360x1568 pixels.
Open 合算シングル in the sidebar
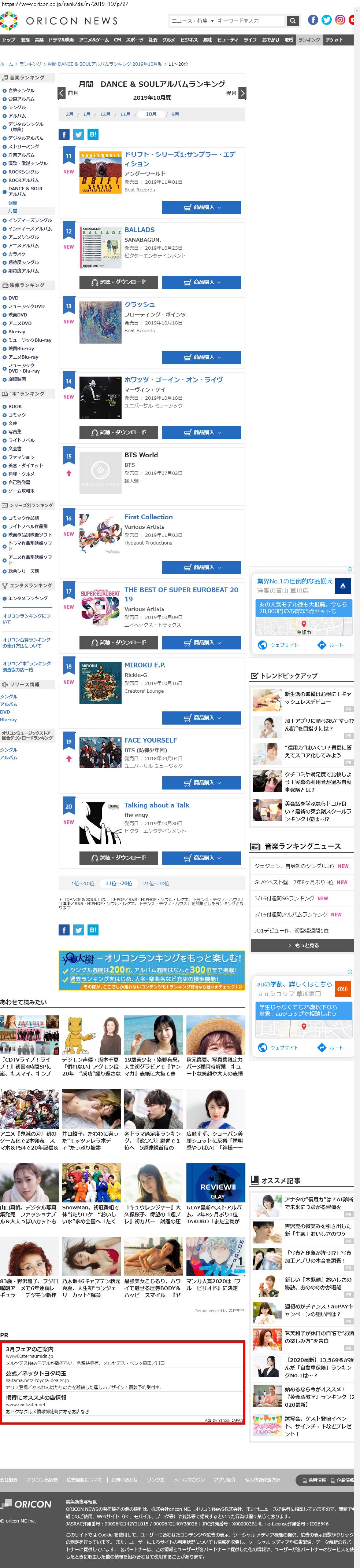point(21,91)
